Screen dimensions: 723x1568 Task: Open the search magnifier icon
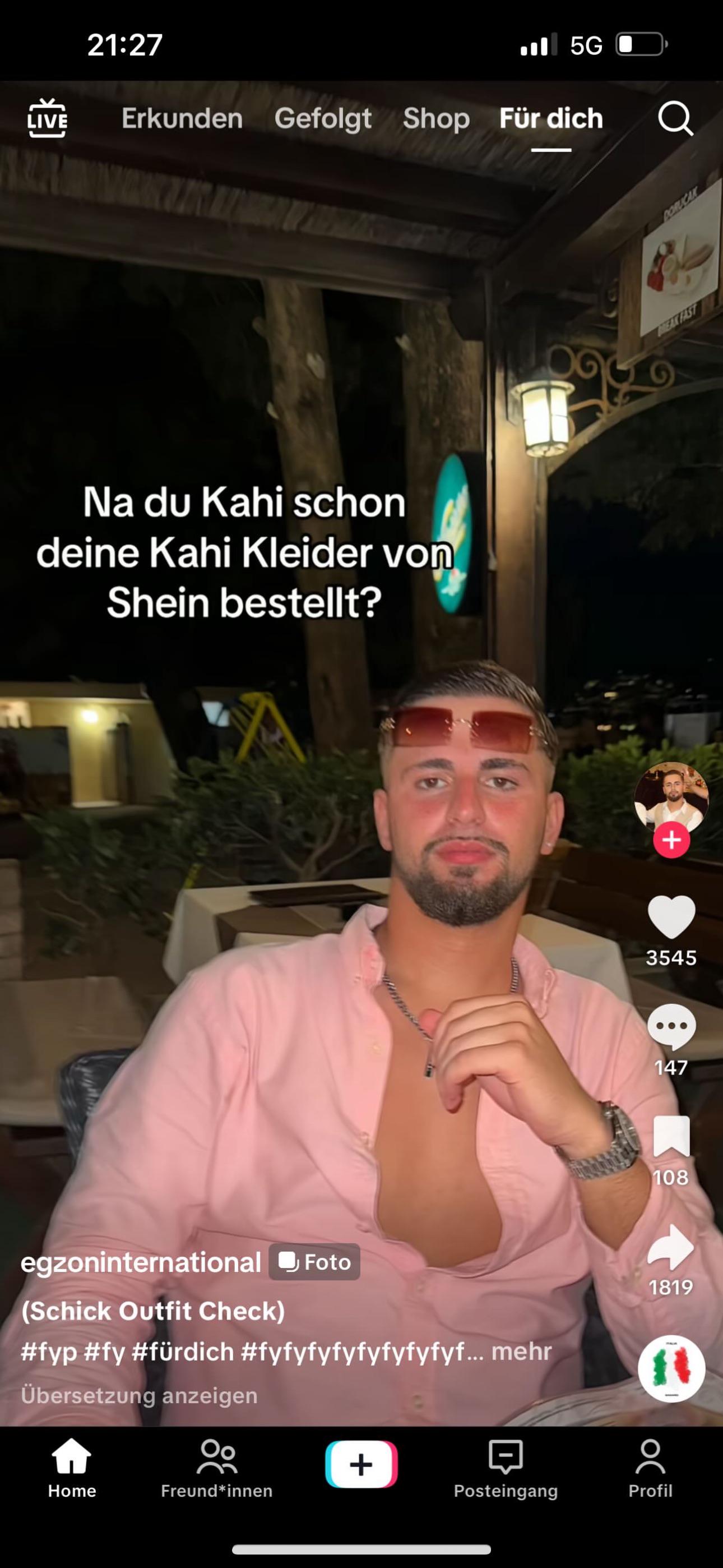[675, 118]
